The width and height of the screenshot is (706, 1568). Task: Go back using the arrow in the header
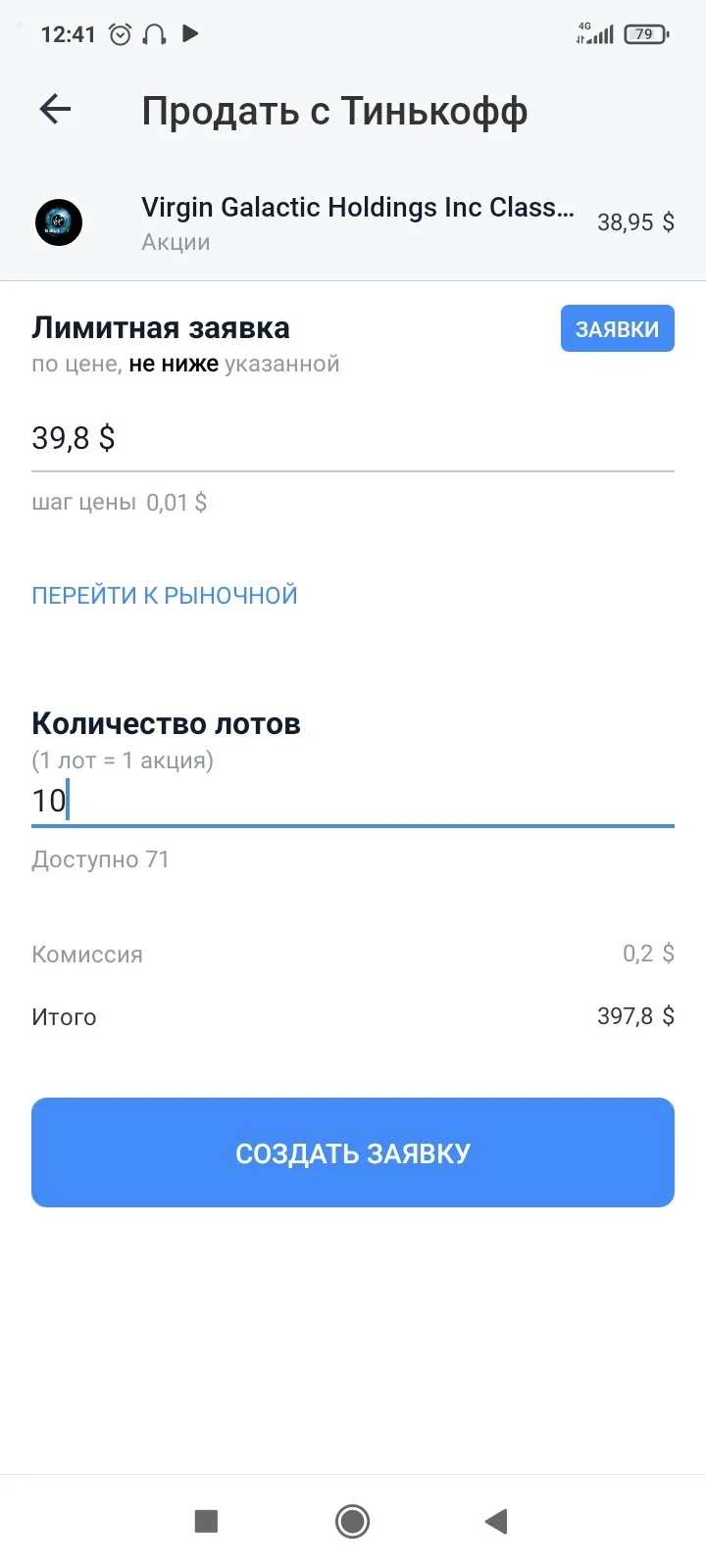[x=55, y=109]
